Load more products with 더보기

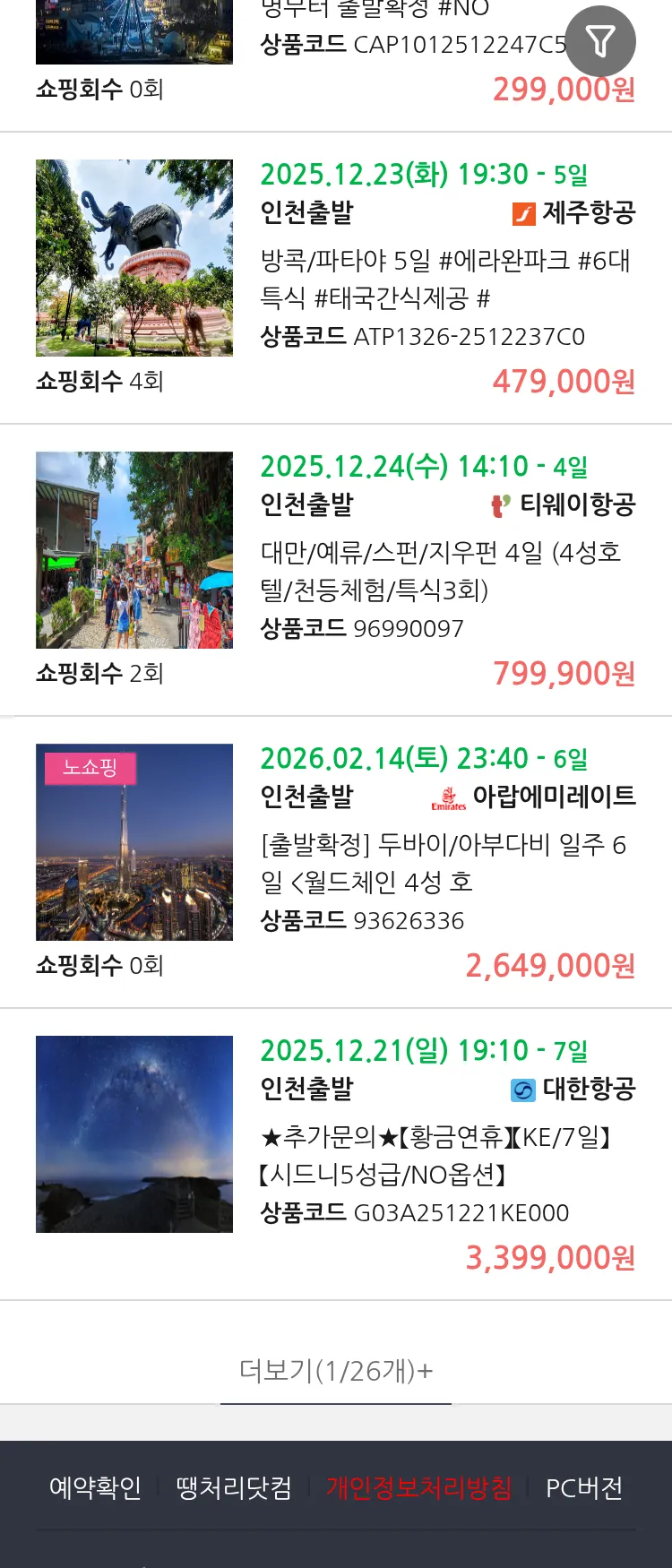pyautogui.click(x=336, y=1370)
